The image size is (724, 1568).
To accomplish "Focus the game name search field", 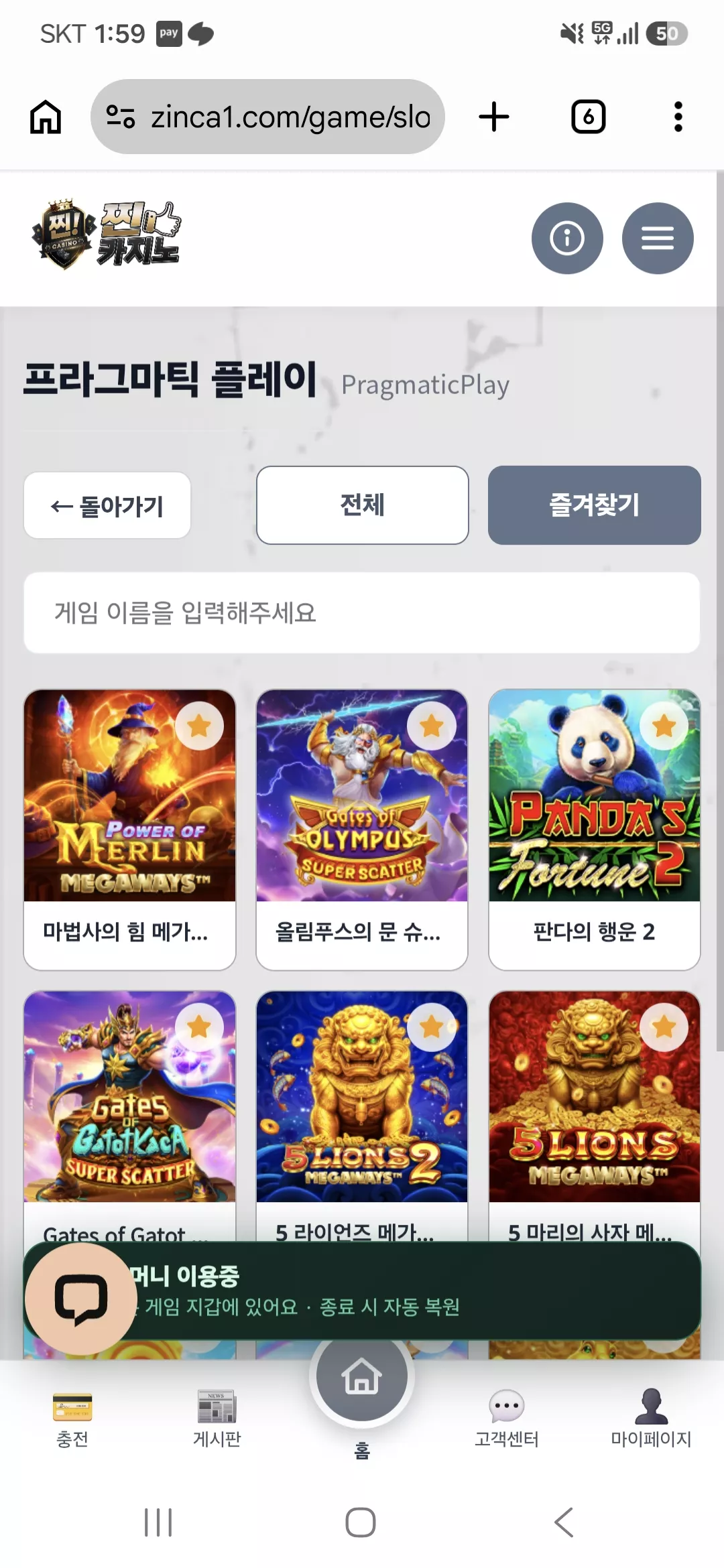I will click(x=362, y=612).
